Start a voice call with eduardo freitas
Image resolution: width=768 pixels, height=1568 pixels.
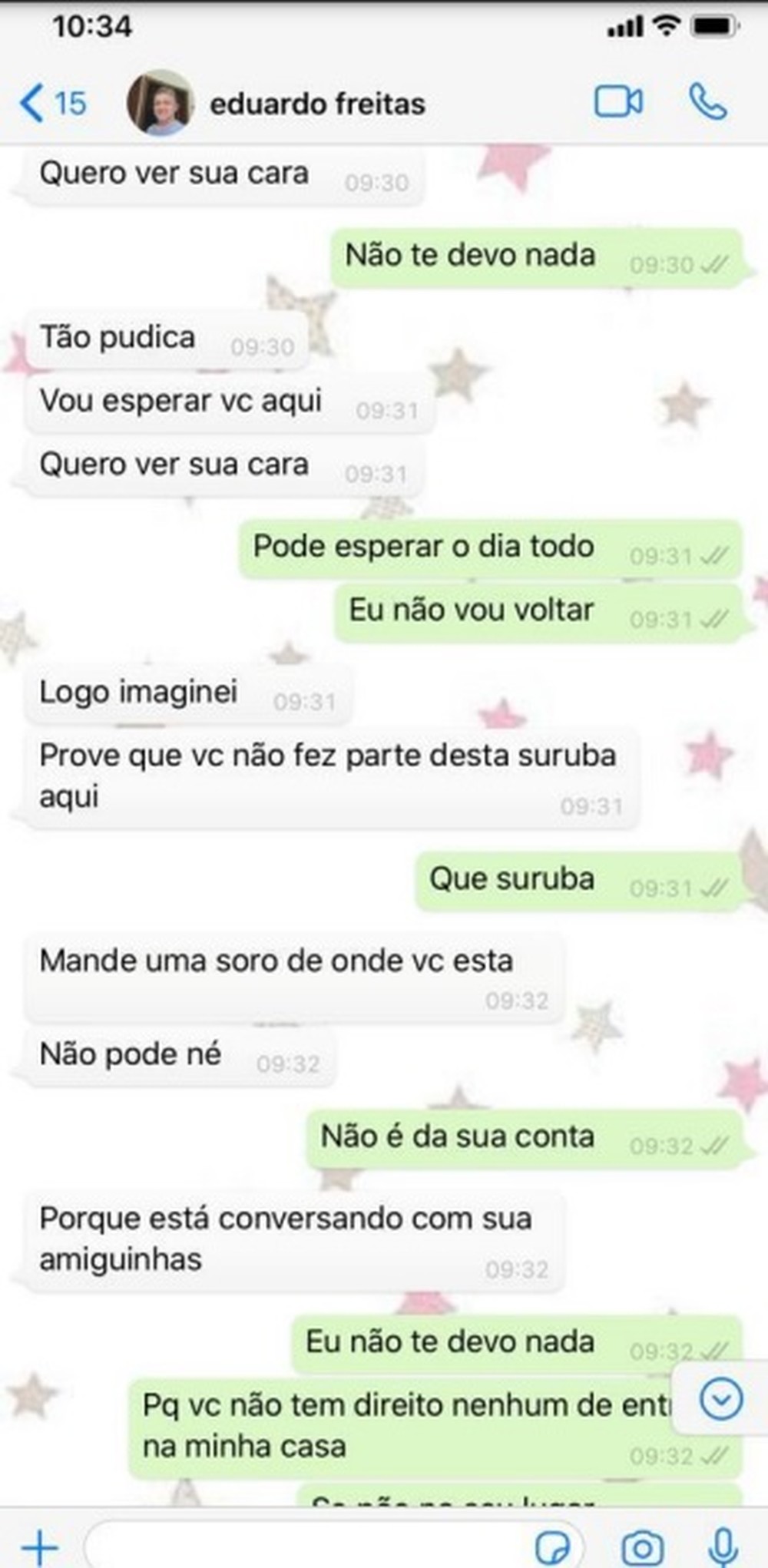point(707,102)
